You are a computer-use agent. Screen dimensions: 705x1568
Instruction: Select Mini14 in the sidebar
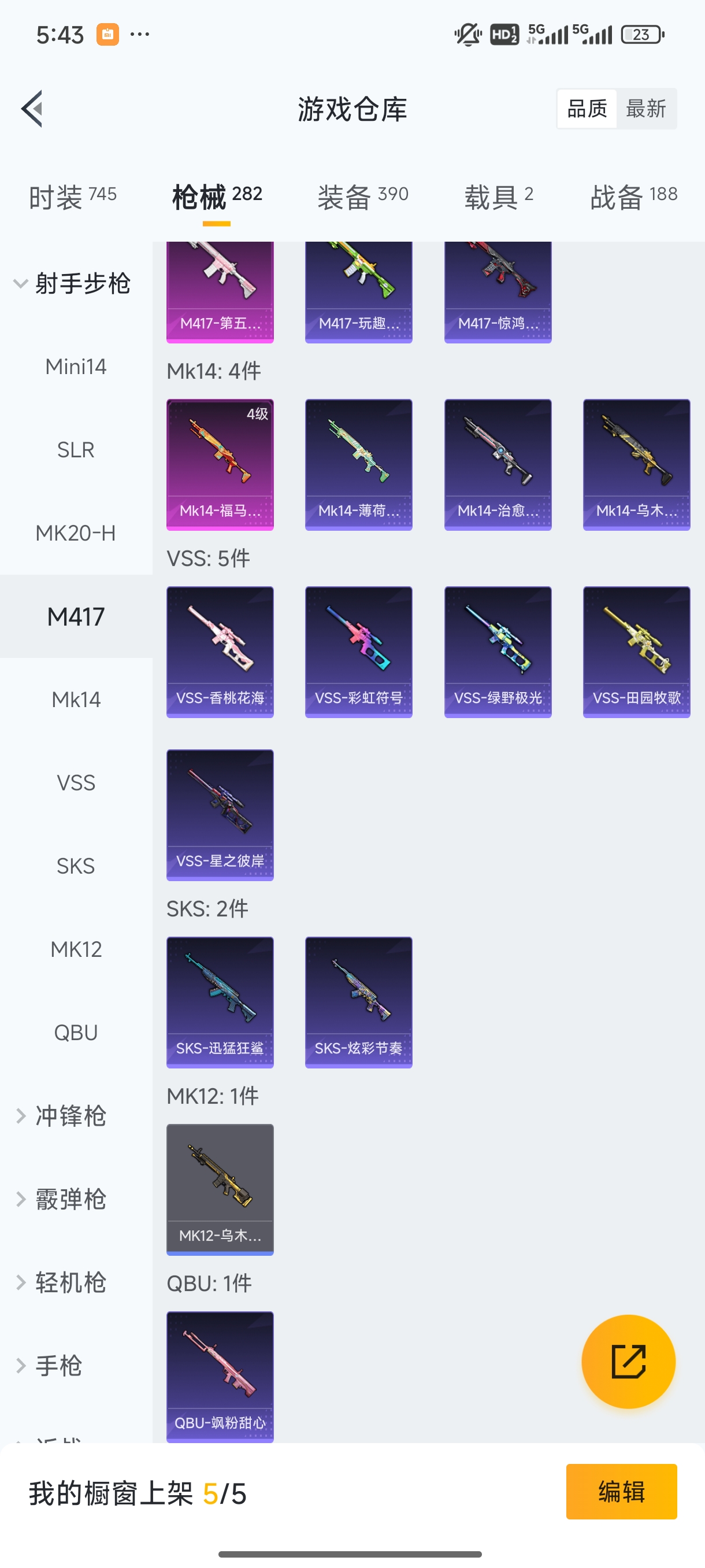[x=76, y=367]
